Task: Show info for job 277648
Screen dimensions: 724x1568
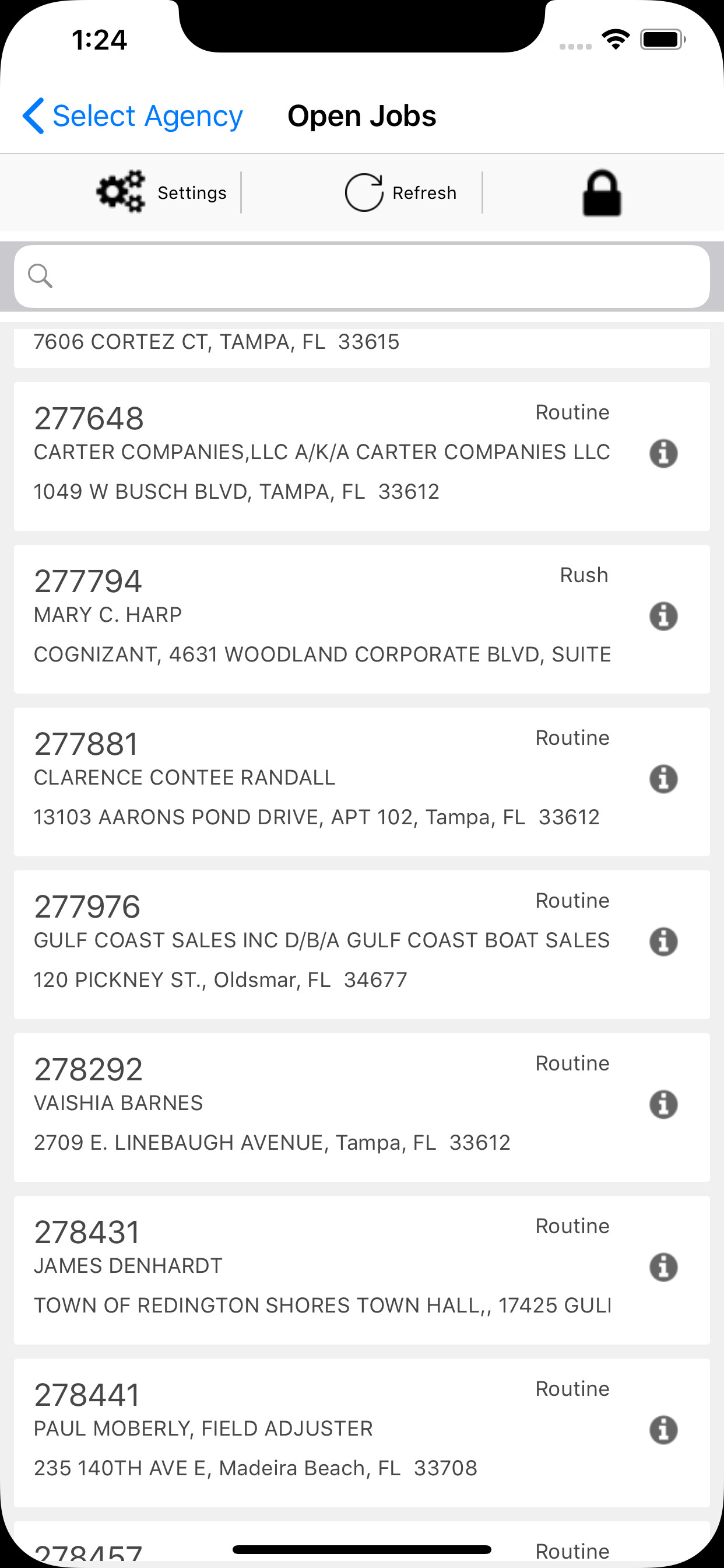Action: click(663, 453)
